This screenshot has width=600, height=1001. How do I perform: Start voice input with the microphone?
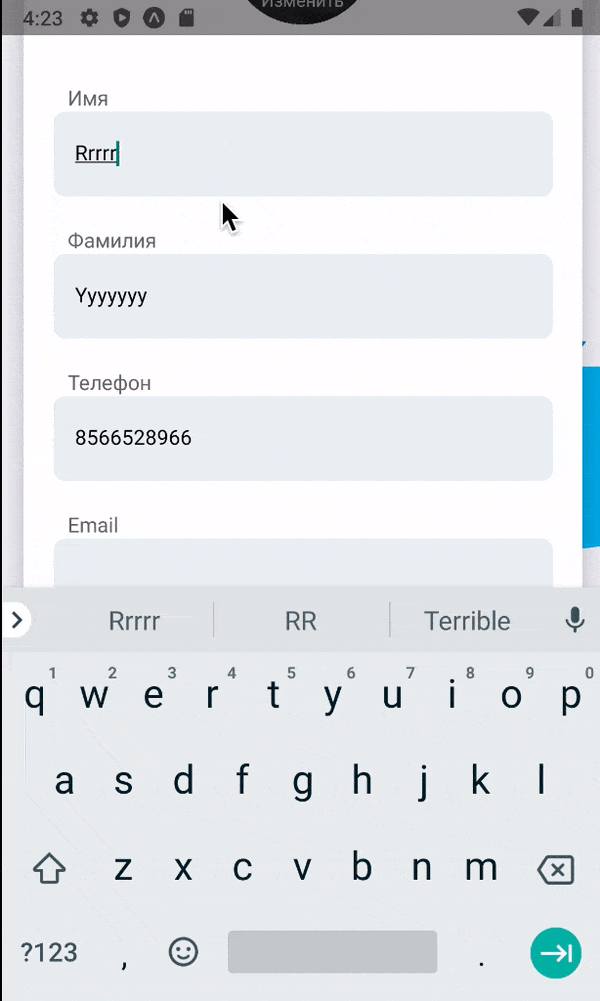[575, 621]
